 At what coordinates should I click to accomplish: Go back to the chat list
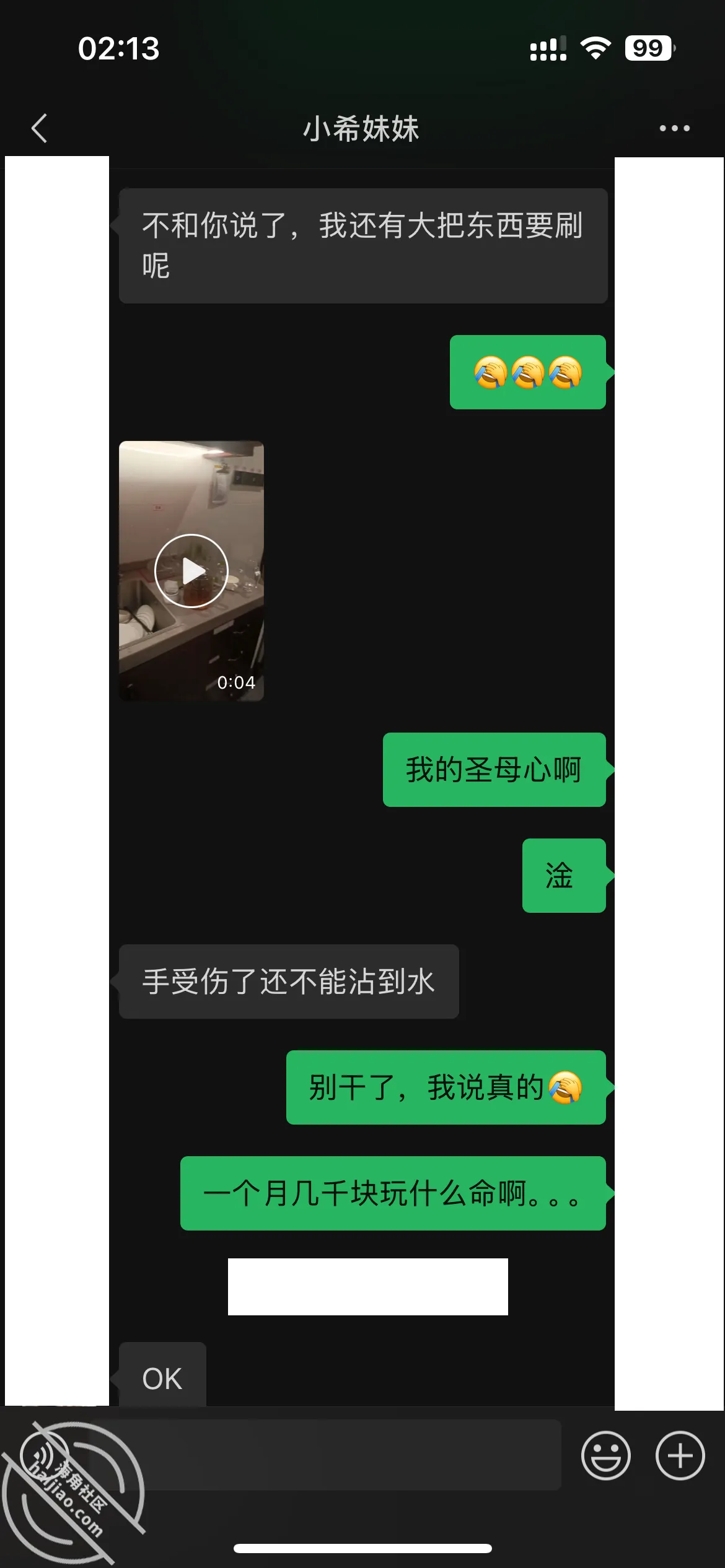click(39, 128)
